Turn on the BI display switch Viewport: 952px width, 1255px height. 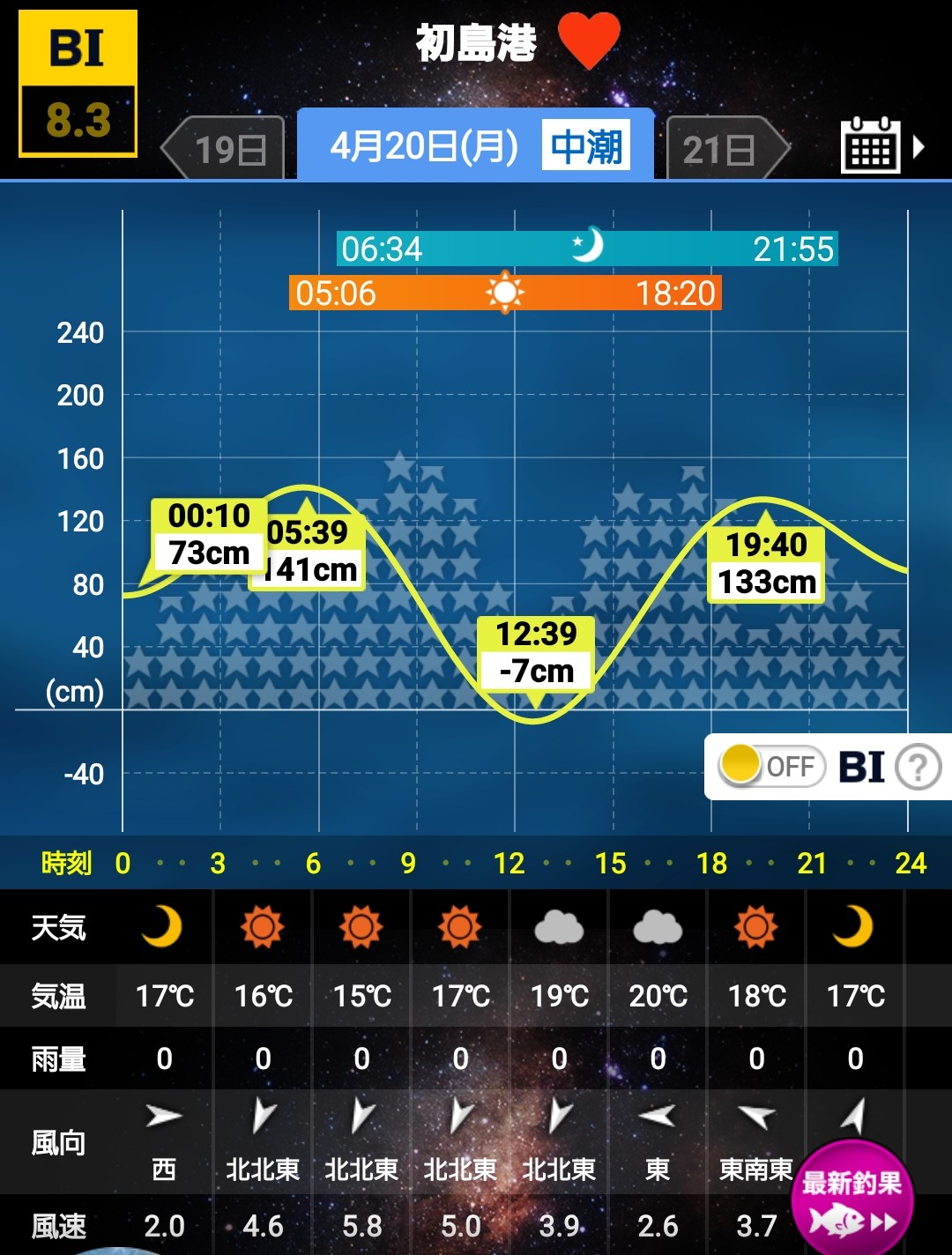[x=772, y=766]
